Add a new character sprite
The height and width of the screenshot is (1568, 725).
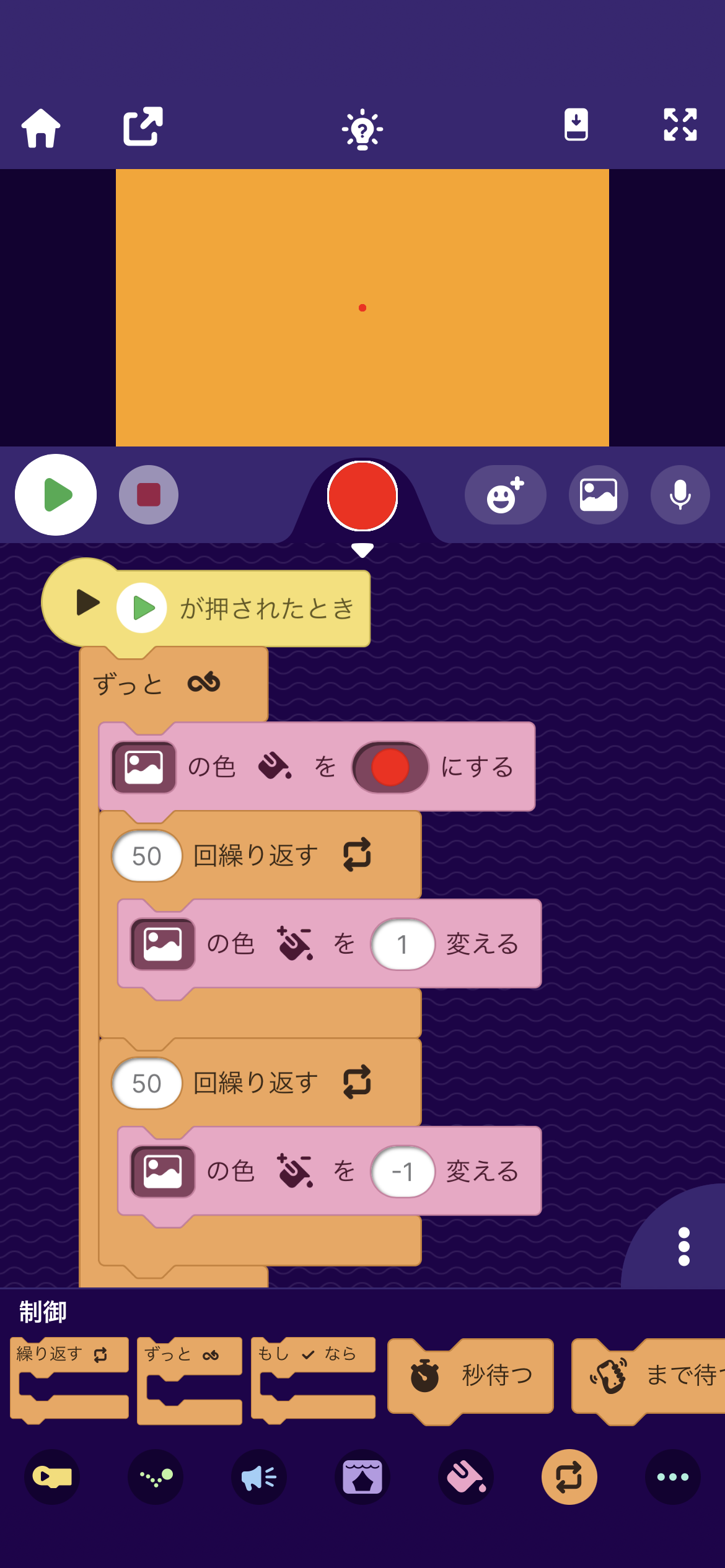(505, 495)
